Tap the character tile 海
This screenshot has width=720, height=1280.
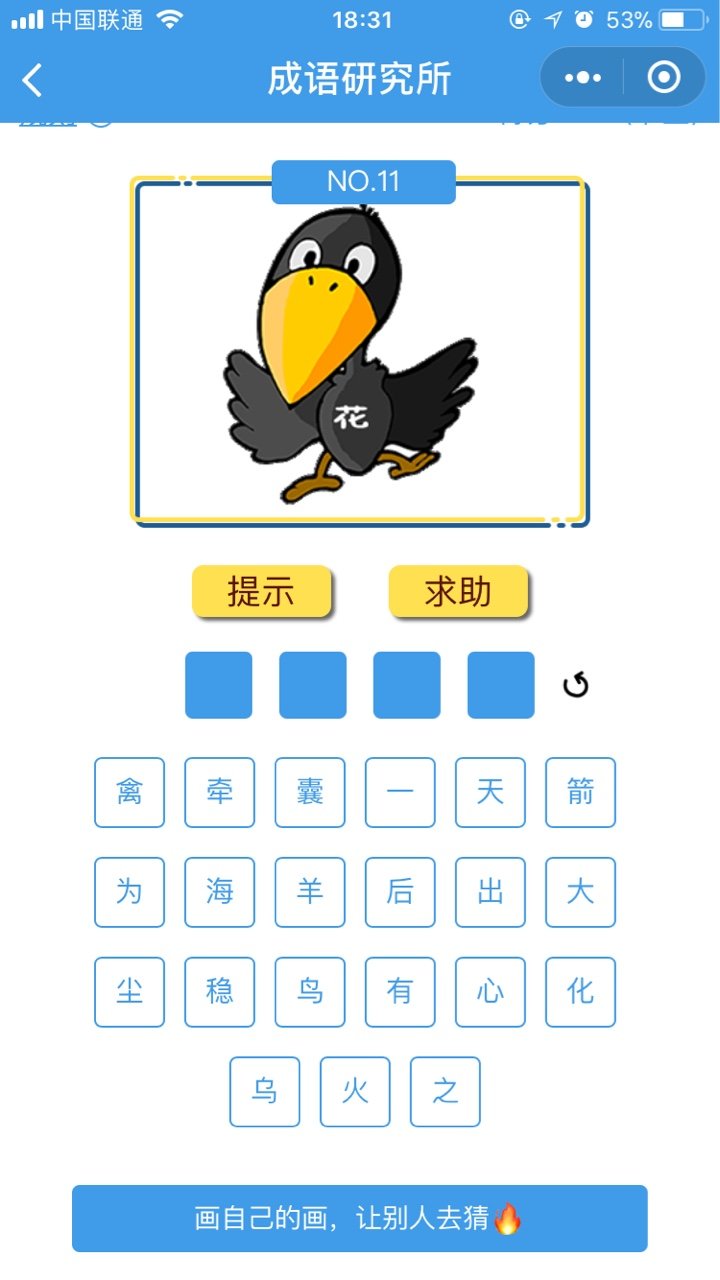click(x=220, y=892)
